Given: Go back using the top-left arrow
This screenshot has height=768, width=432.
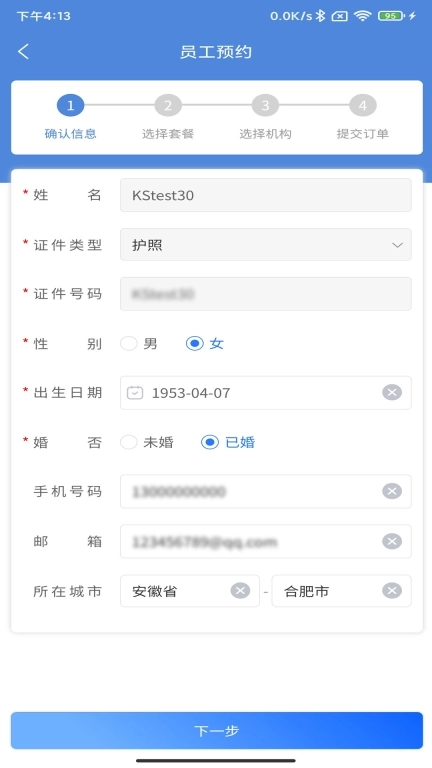Looking at the screenshot, I should [24, 51].
